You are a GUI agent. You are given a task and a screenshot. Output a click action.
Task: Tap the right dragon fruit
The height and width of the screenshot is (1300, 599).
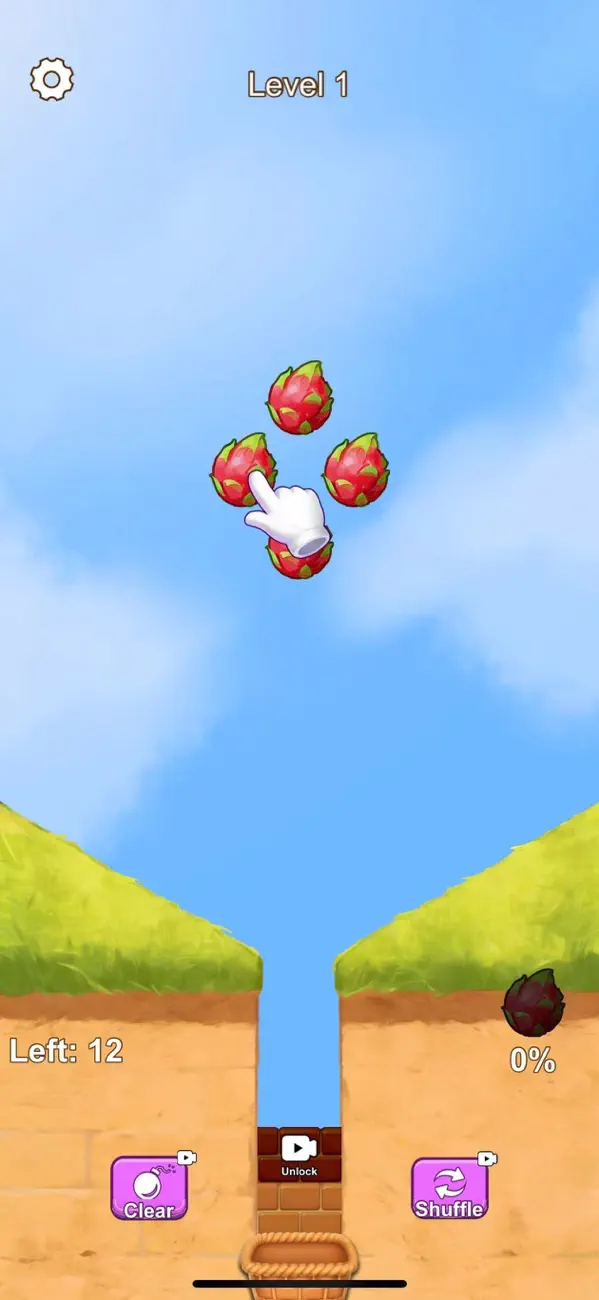pos(356,470)
